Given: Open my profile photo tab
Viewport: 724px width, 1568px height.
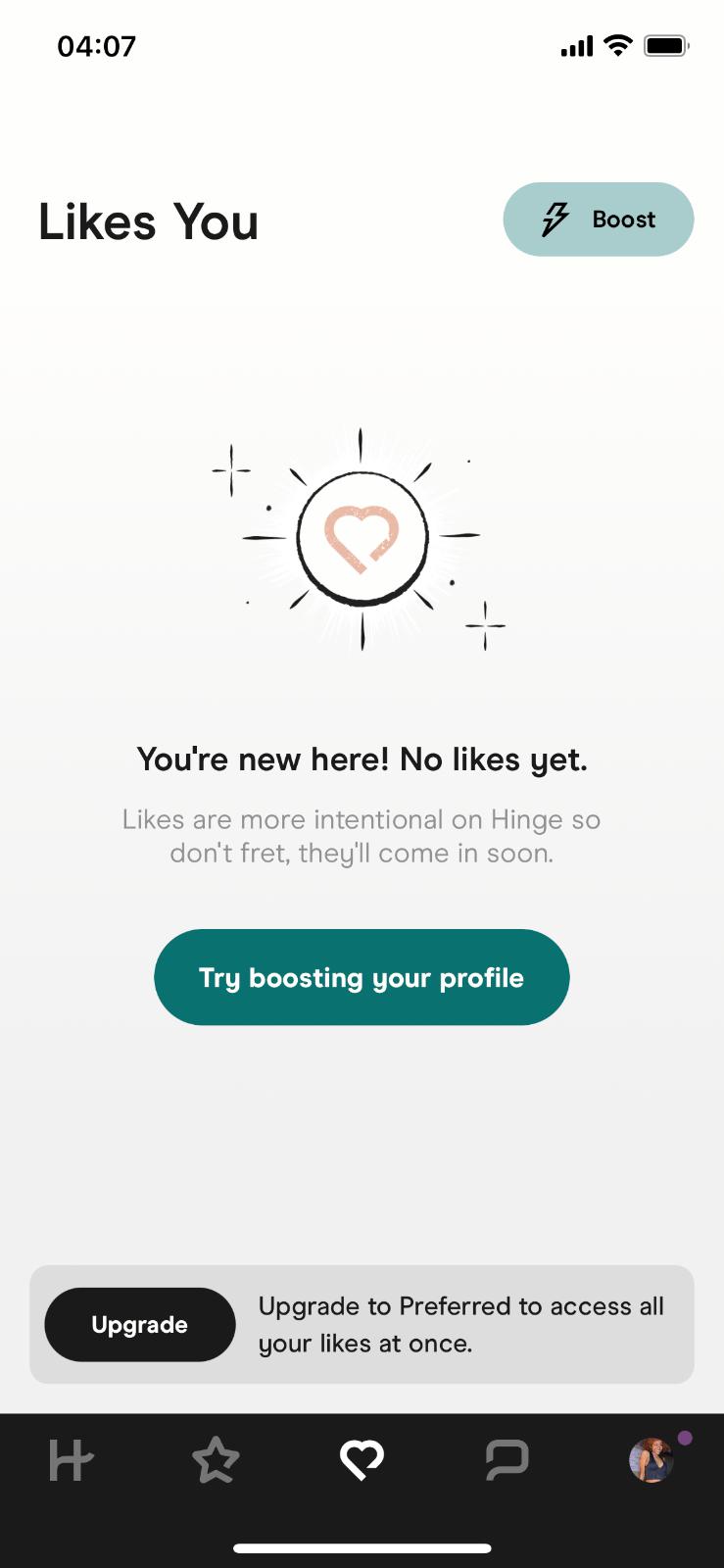Looking at the screenshot, I should [652, 1461].
